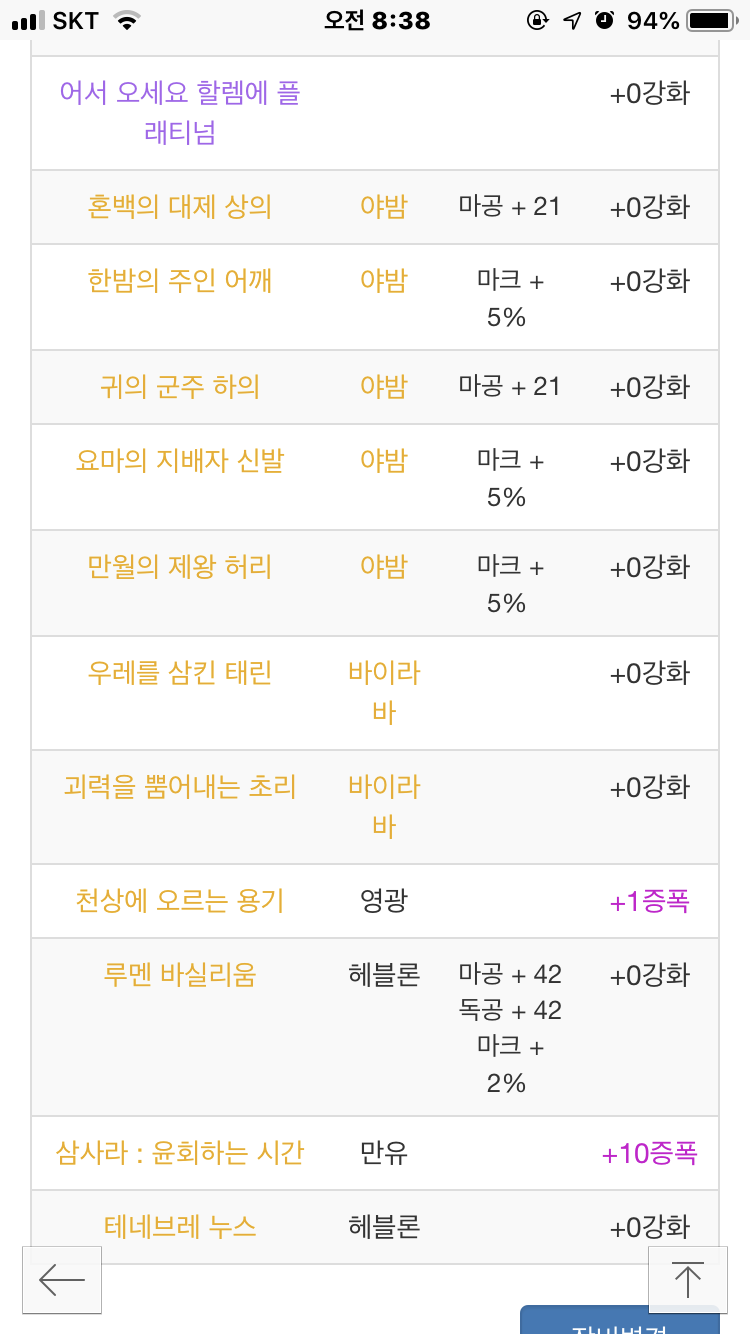Tap the blue 장비변경 button
Screen dimensions: 750x1334
click(x=619, y=1322)
